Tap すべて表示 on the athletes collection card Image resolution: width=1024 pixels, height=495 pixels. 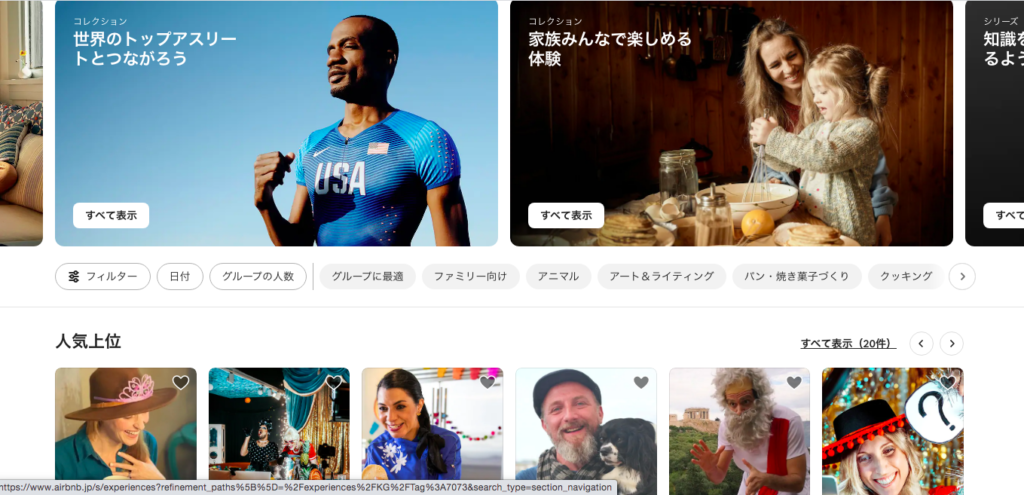(111, 215)
